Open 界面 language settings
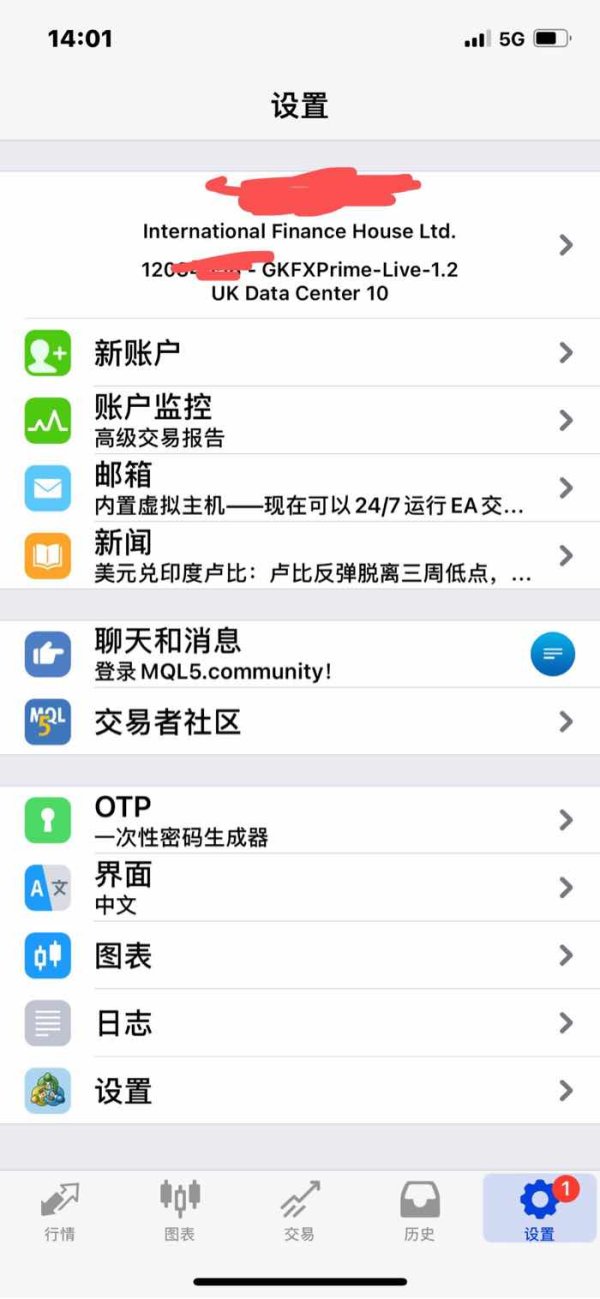 [300, 887]
